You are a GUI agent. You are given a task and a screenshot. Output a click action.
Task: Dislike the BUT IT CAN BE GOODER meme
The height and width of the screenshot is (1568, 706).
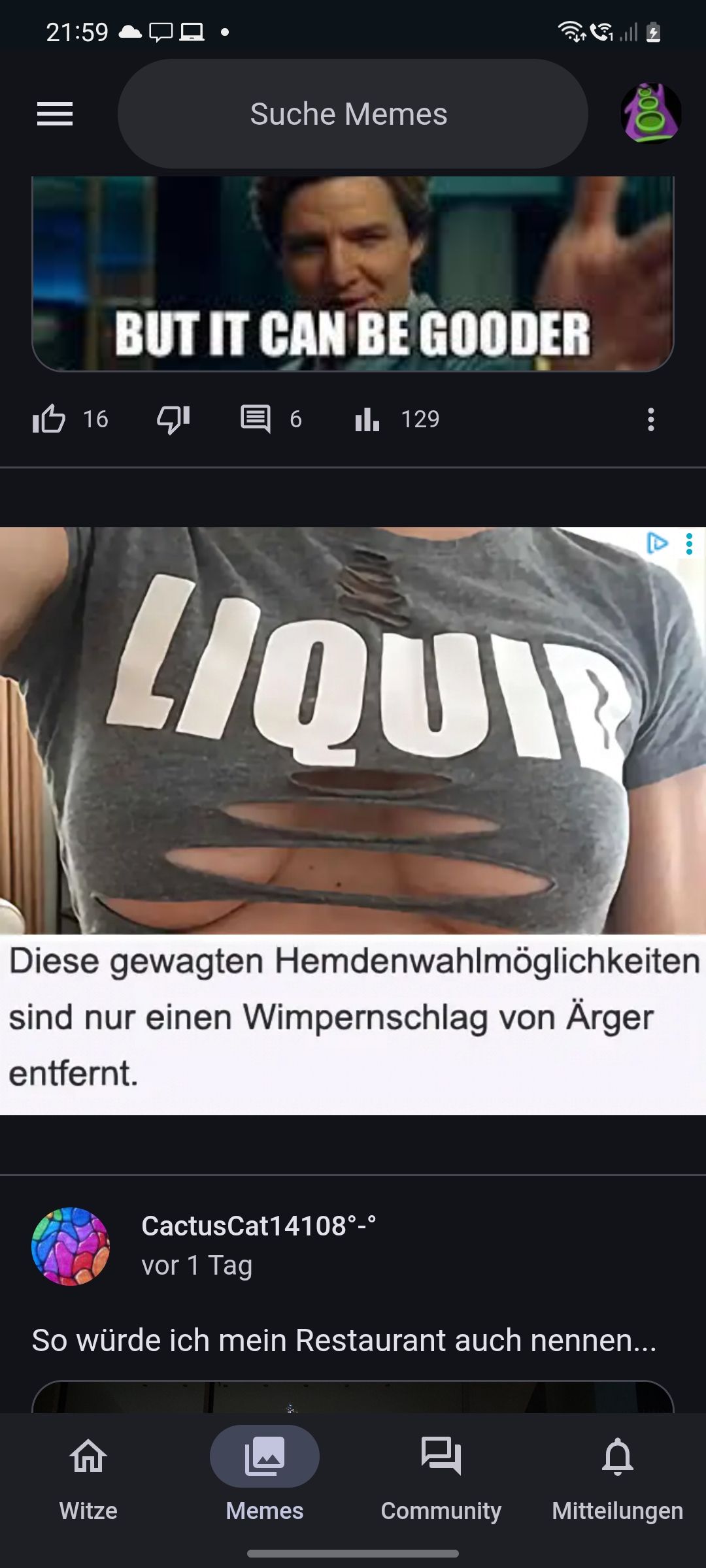173,419
